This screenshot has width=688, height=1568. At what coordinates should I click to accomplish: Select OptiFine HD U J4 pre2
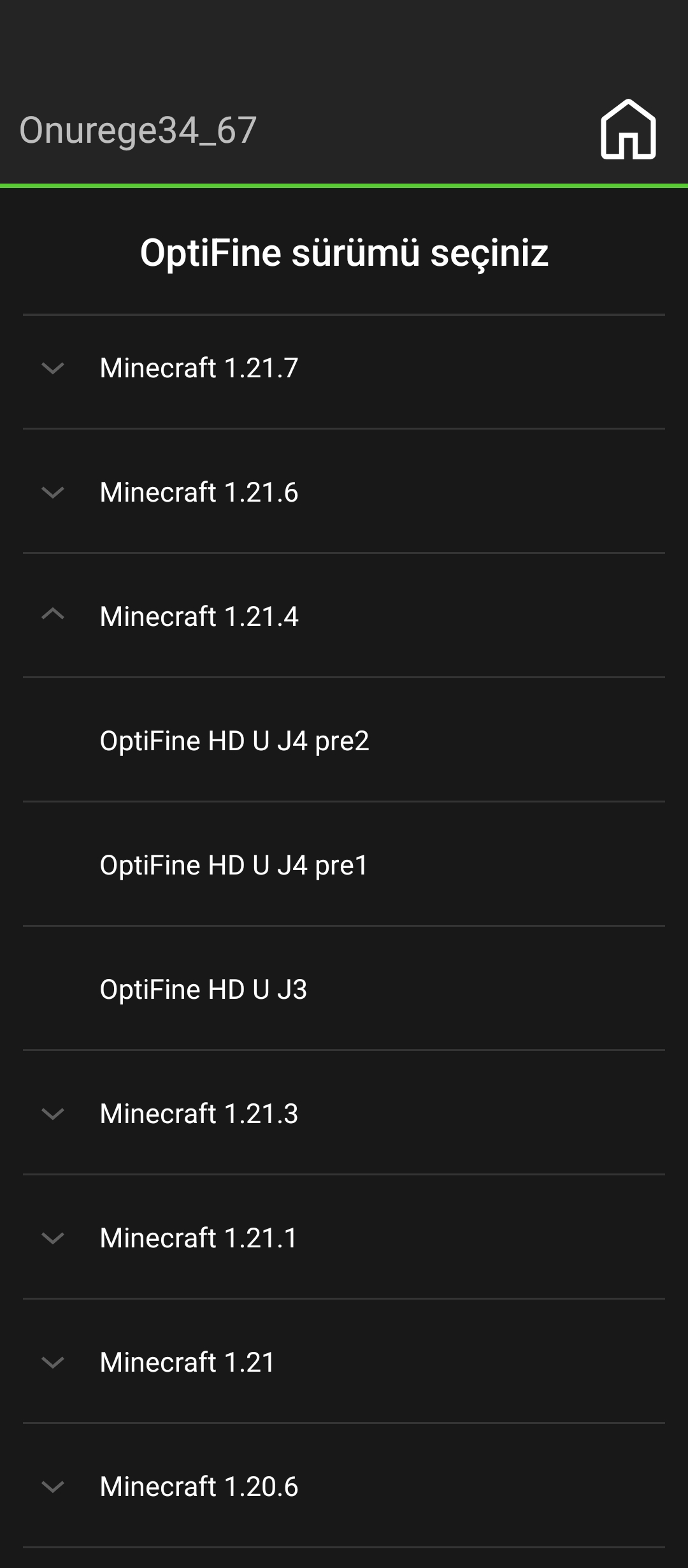coord(344,741)
